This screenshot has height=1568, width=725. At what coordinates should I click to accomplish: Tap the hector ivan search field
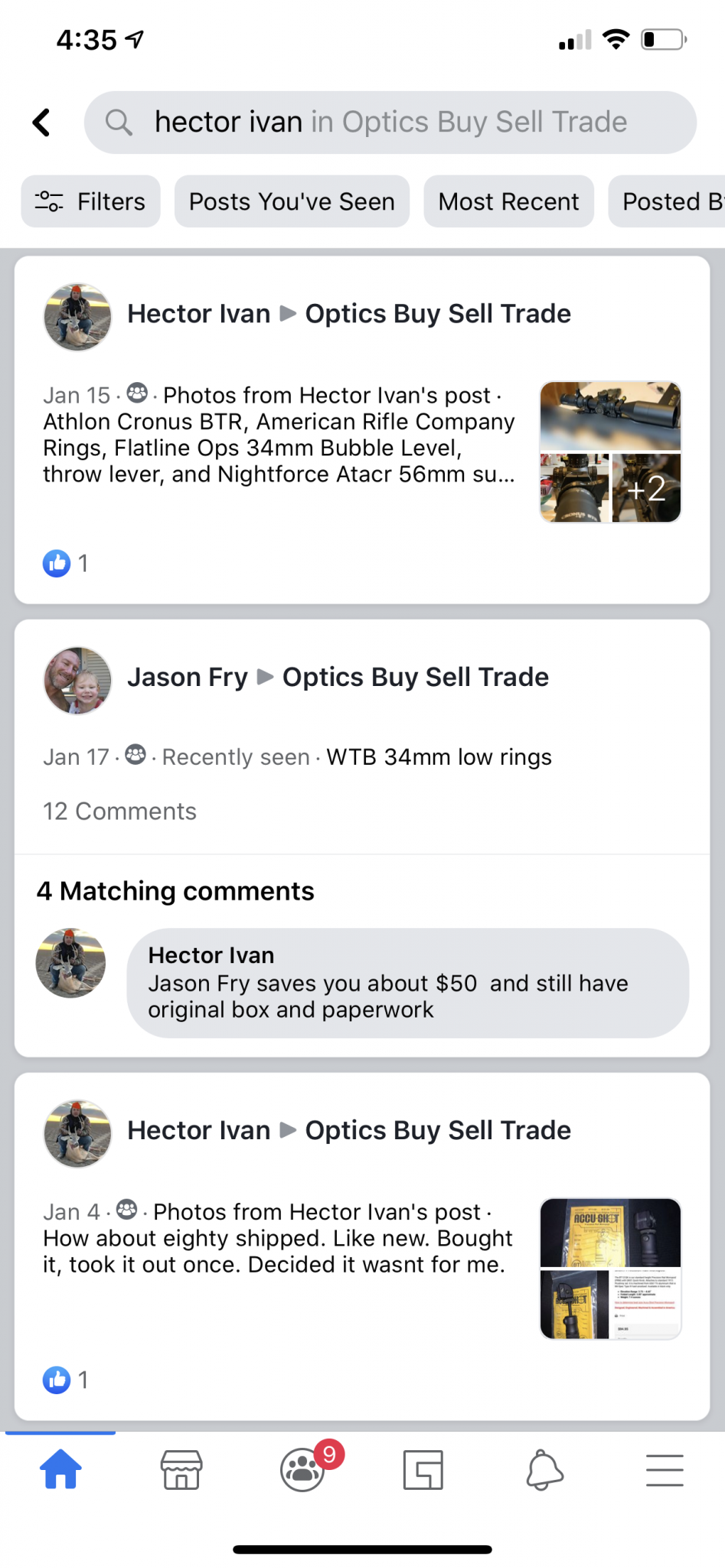click(x=390, y=122)
